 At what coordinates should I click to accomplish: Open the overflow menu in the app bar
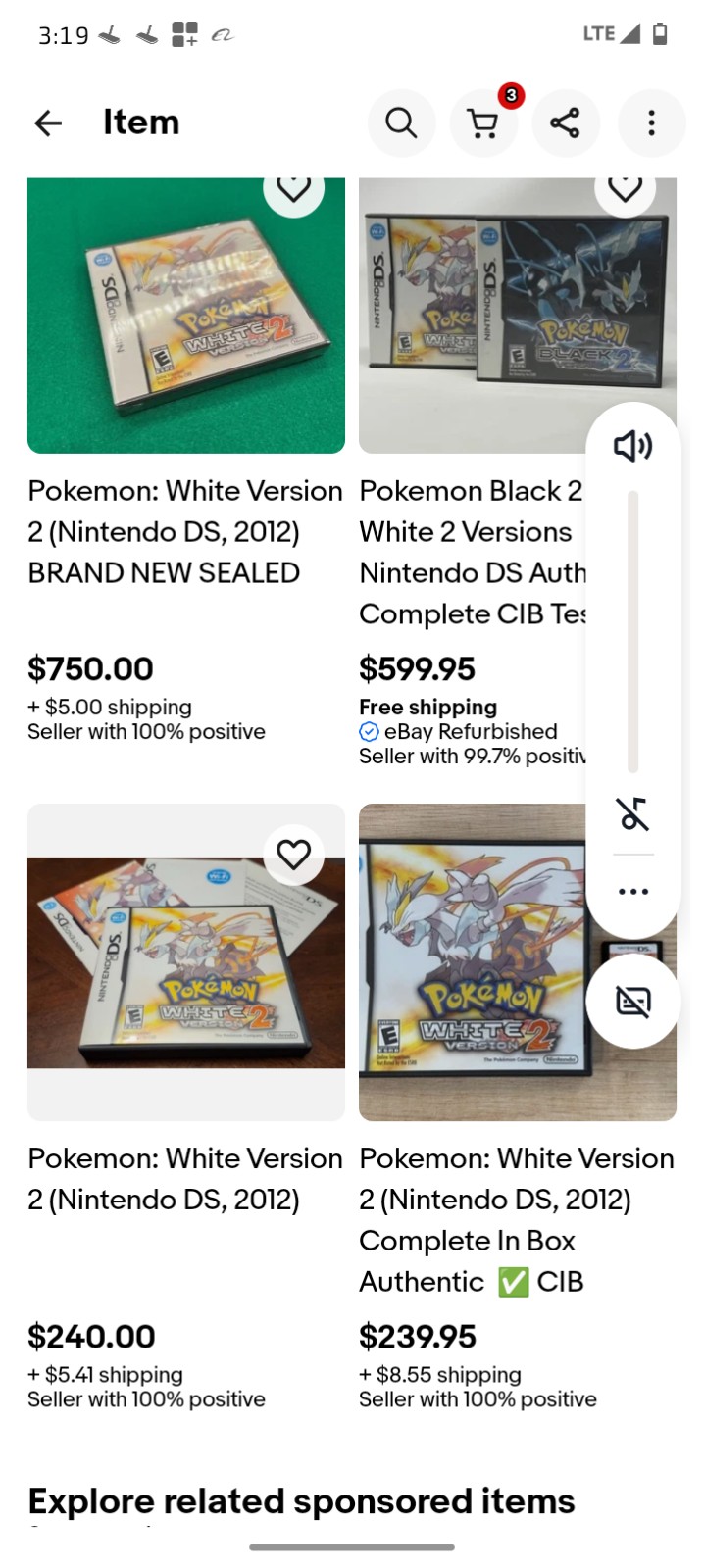(651, 122)
